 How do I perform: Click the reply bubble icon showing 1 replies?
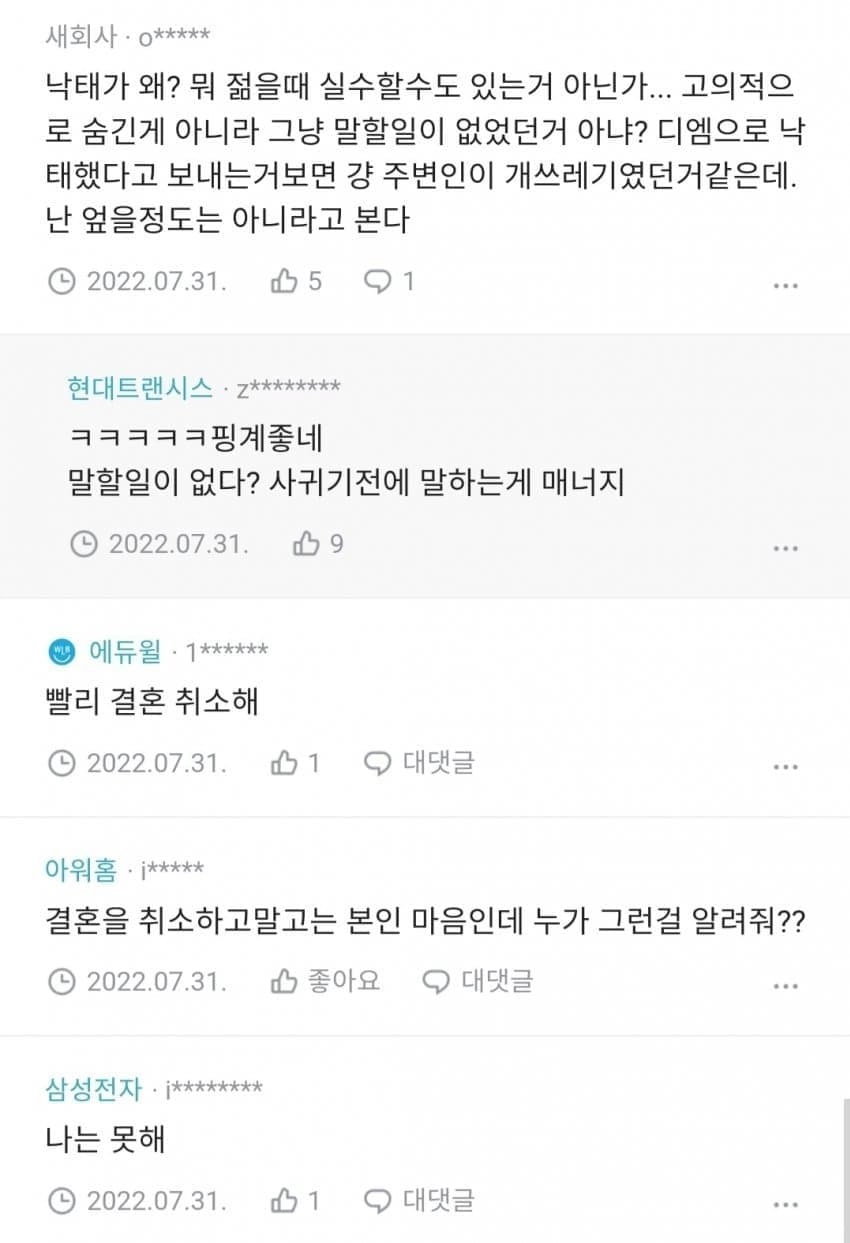pyautogui.click(x=376, y=281)
